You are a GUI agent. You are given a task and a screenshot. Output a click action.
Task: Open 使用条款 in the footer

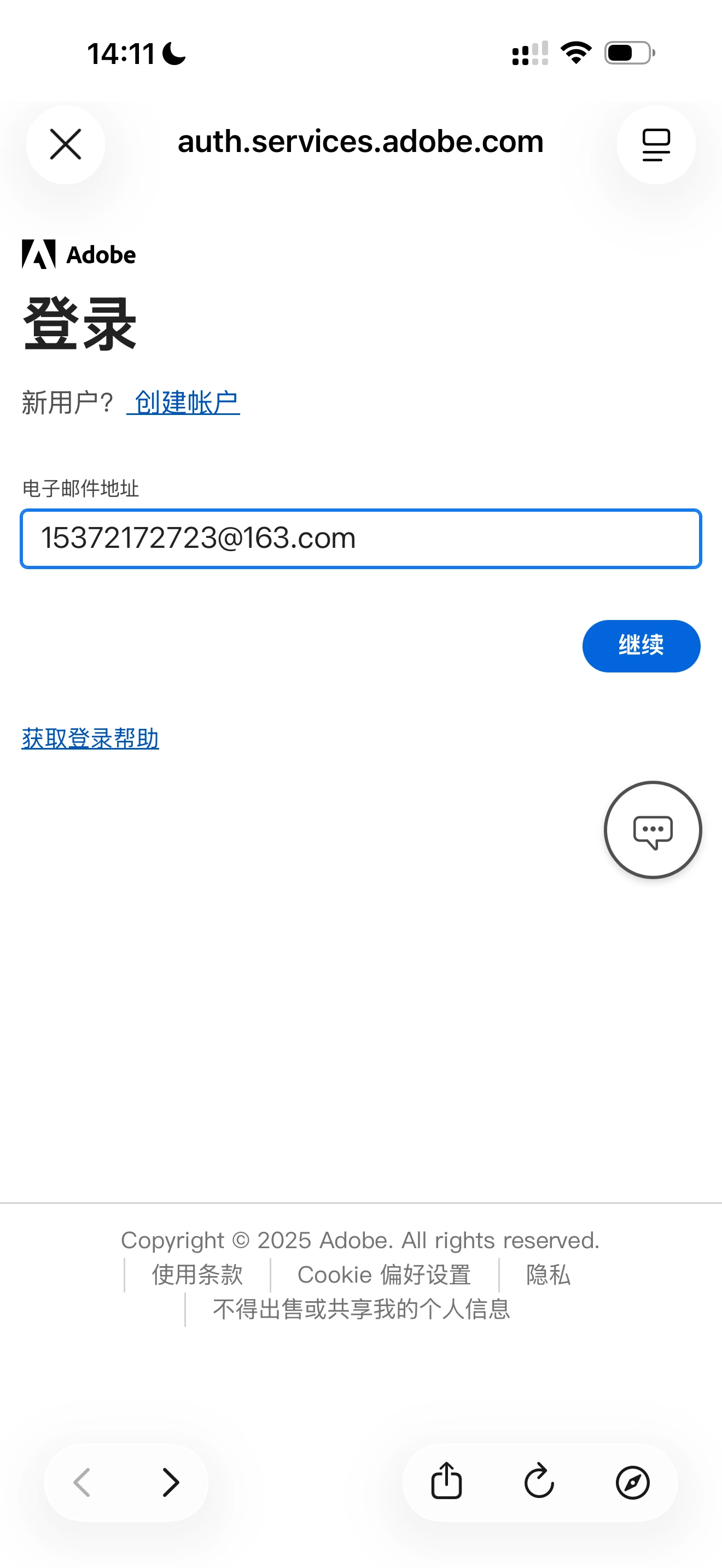pos(197,1274)
